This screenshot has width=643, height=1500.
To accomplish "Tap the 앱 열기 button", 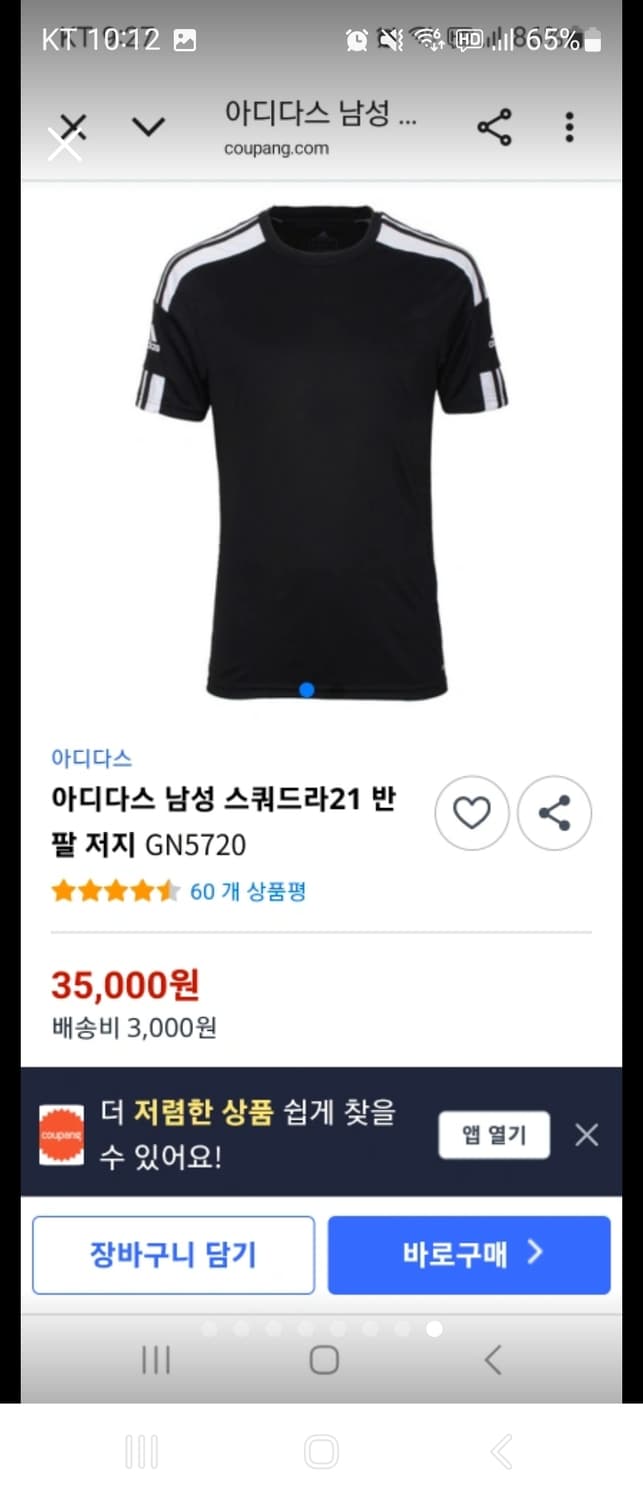I will pos(494,1135).
